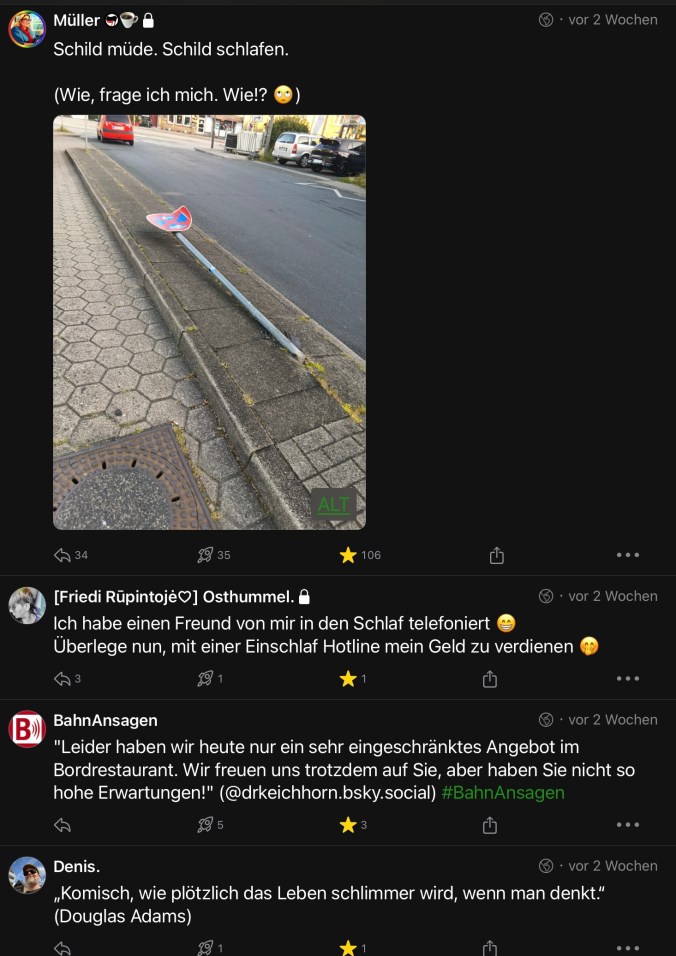This screenshot has width=676, height=956.
Task: Reply to the BahnAnsagen post
Action: tap(62, 825)
